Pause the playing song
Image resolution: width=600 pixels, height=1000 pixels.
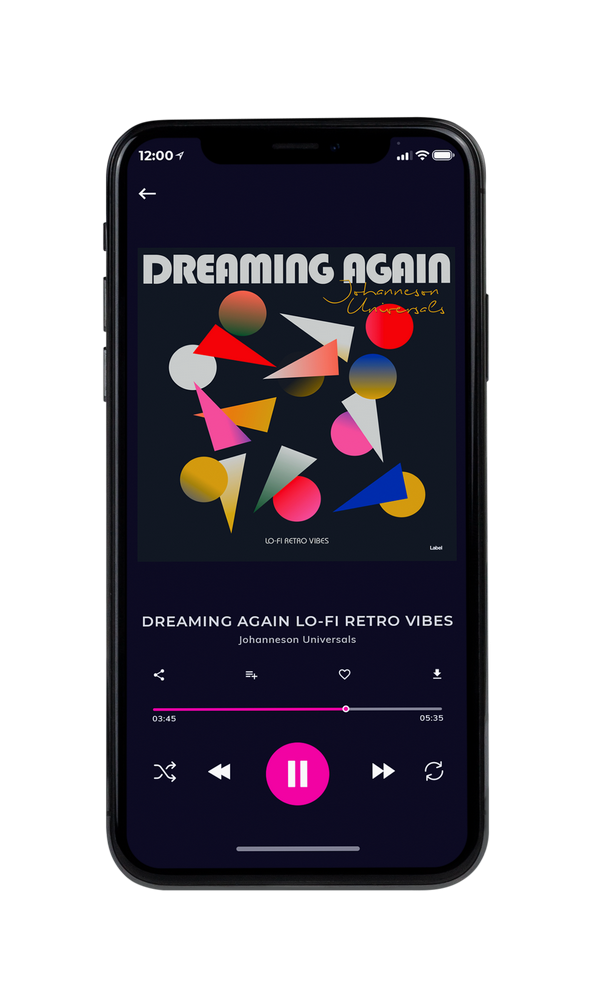point(297,774)
